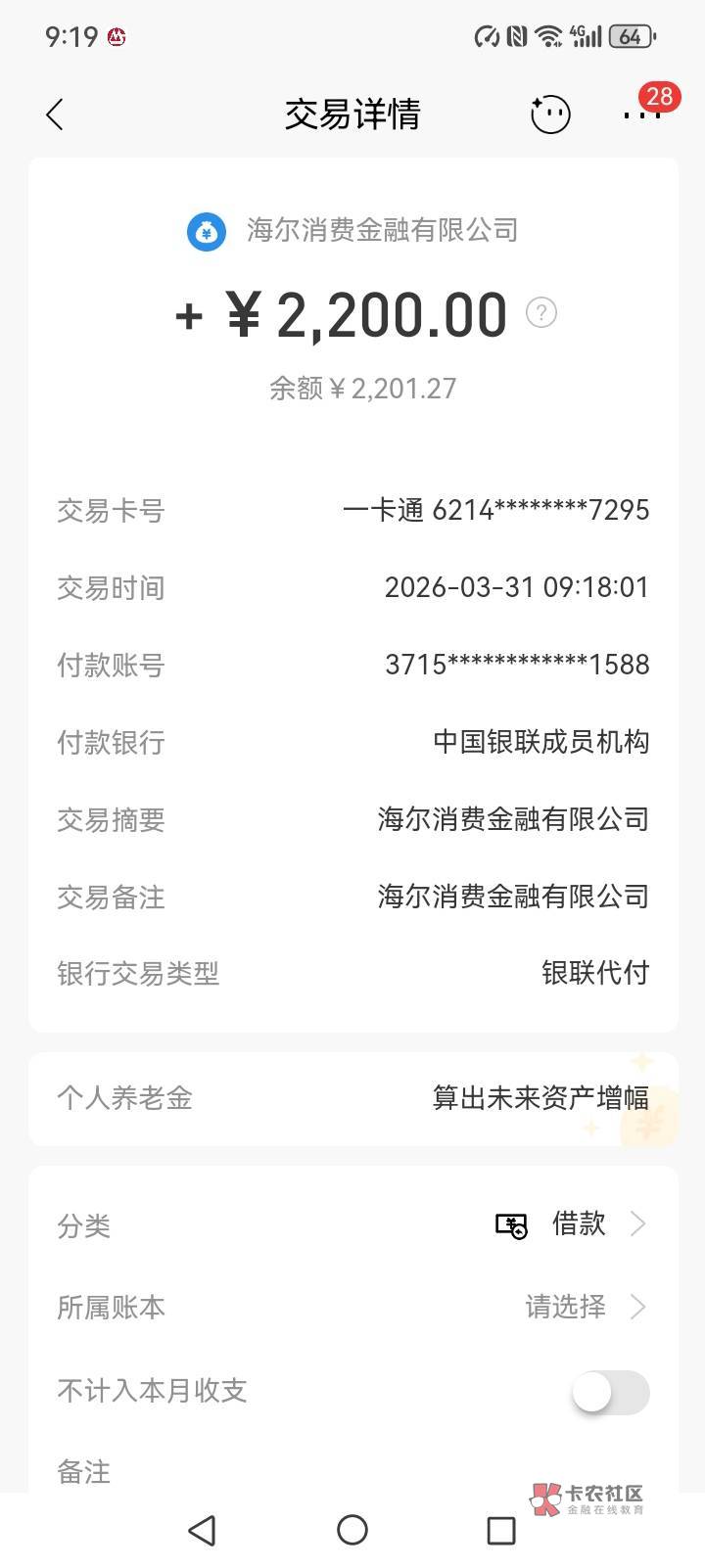
Task: Go back from the 交易详情 page
Action: (x=55, y=115)
